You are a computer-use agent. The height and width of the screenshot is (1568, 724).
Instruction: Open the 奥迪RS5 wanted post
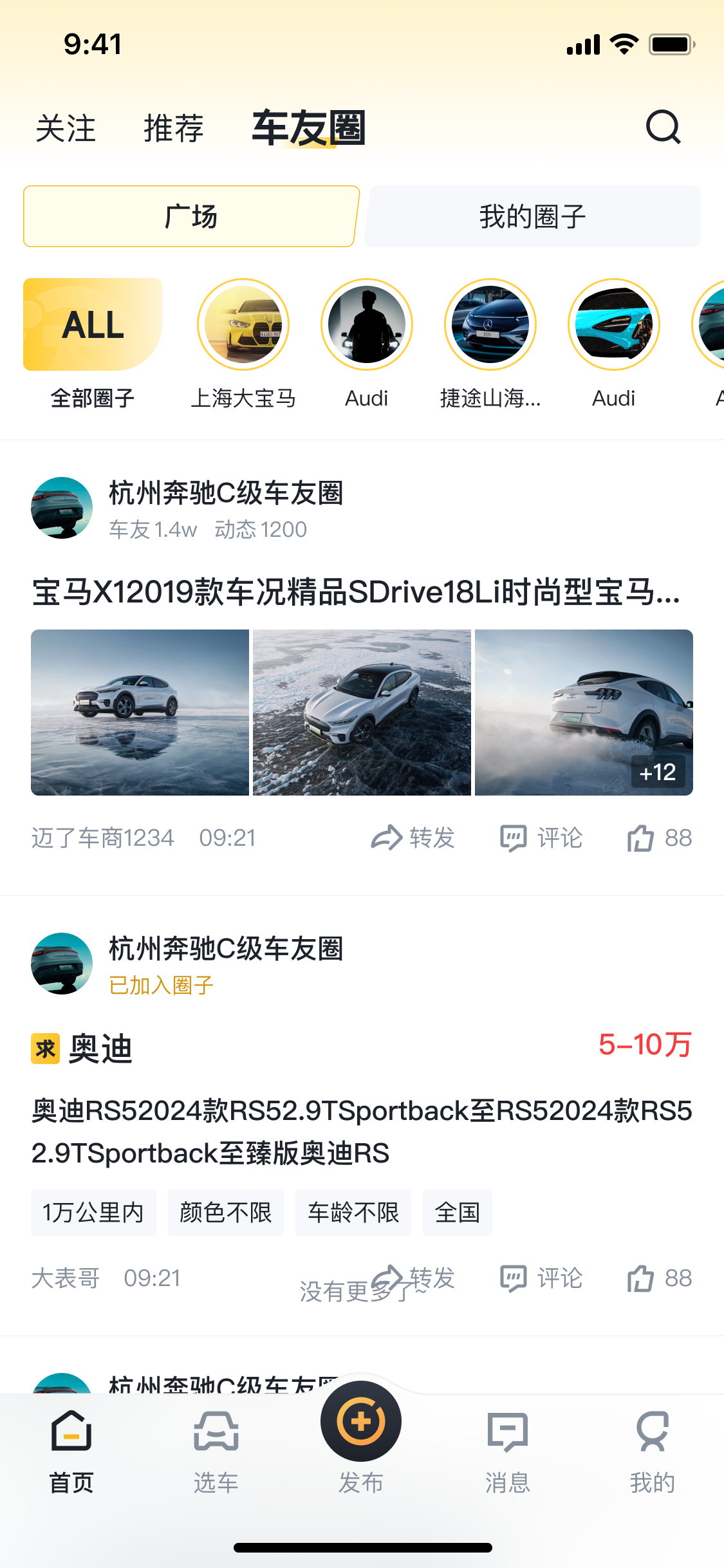pyautogui.click(x=362, y=1132)
